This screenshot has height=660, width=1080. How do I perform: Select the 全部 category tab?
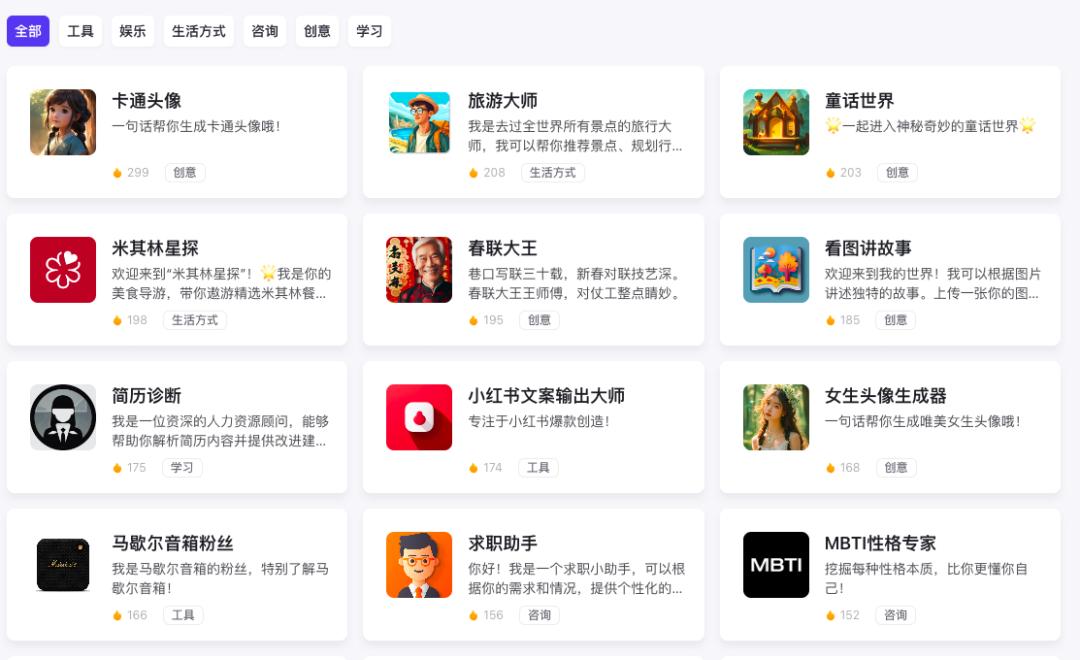28,31
